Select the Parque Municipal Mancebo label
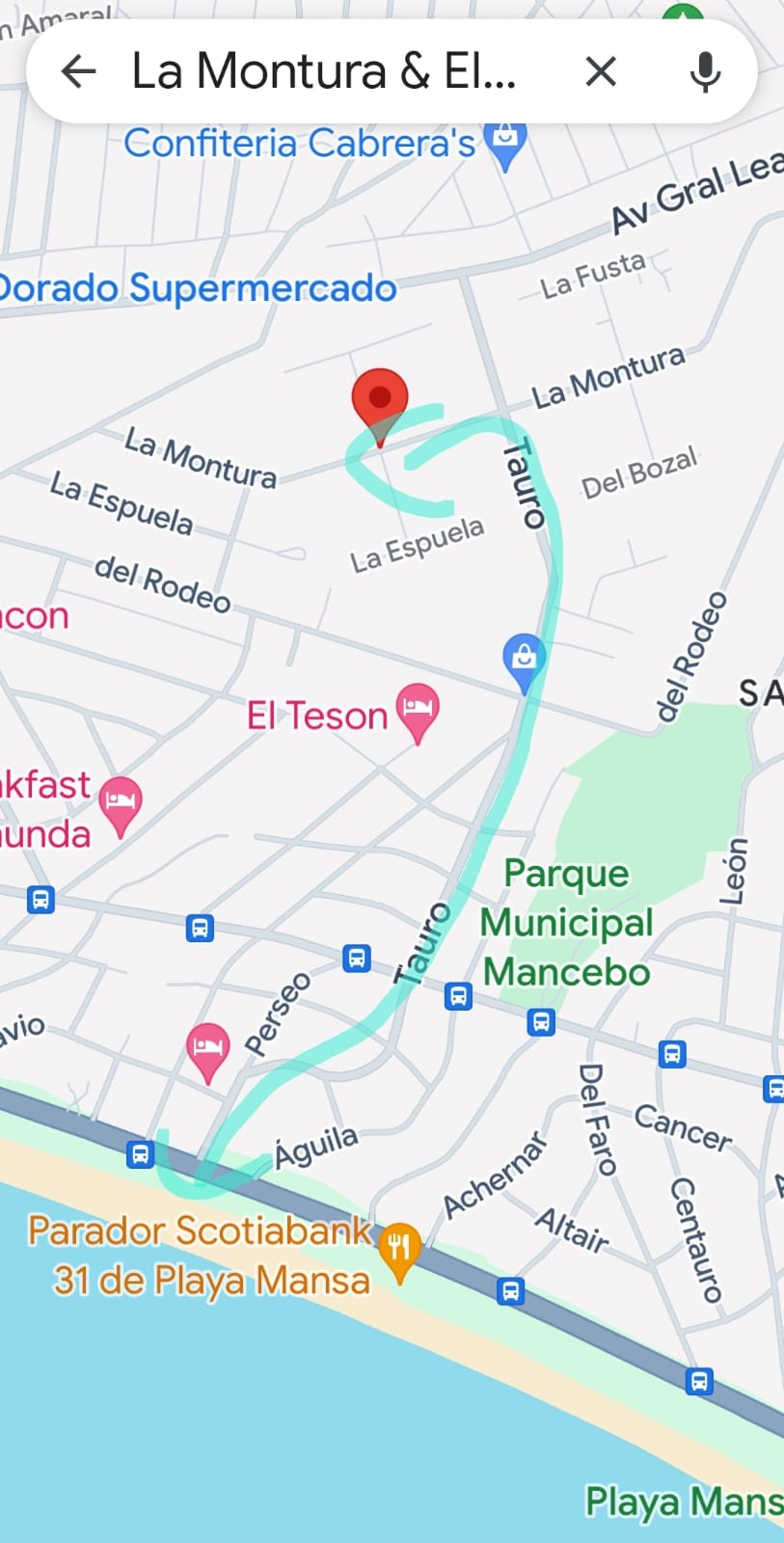 click(x=566, y=922)
